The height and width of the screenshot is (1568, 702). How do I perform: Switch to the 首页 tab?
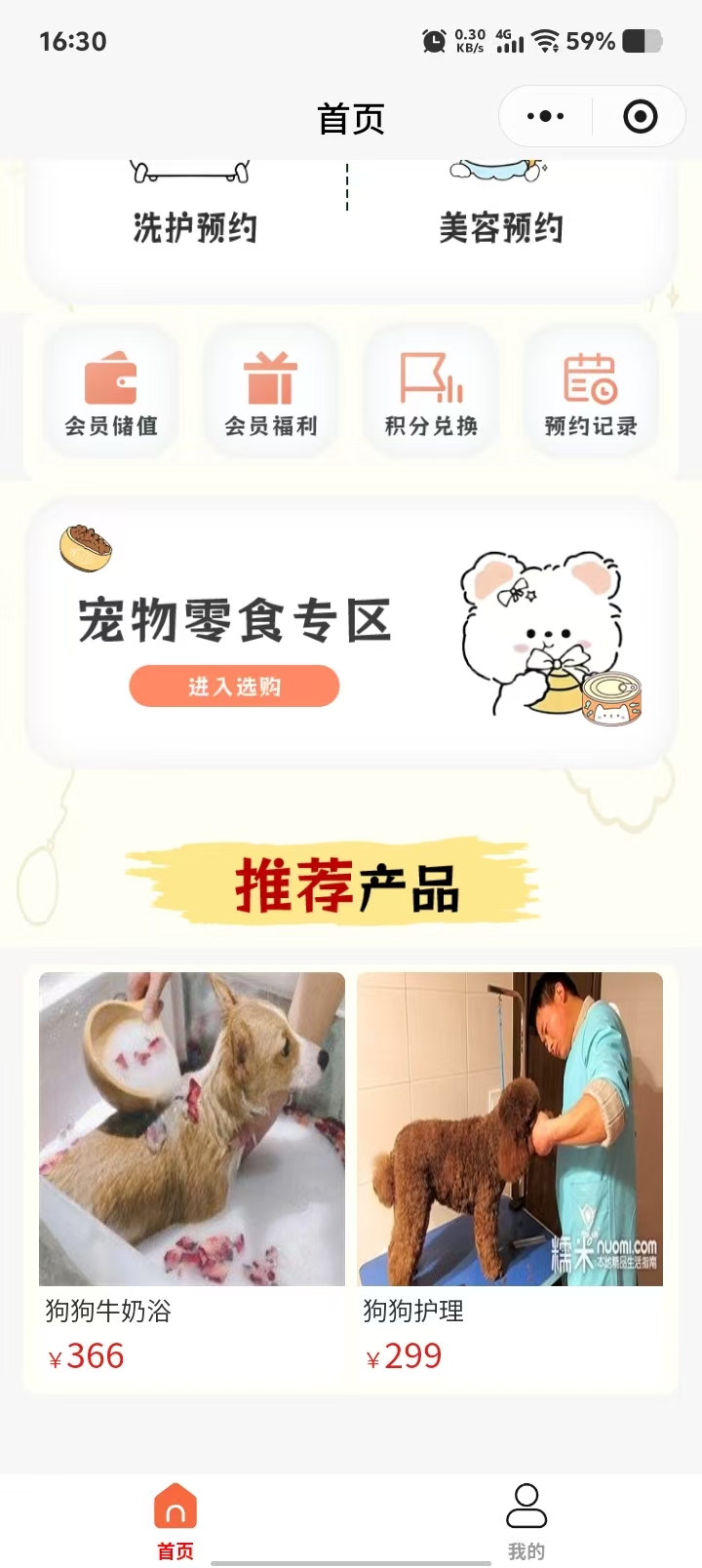pyautogui.click(x=175, y=1521)
